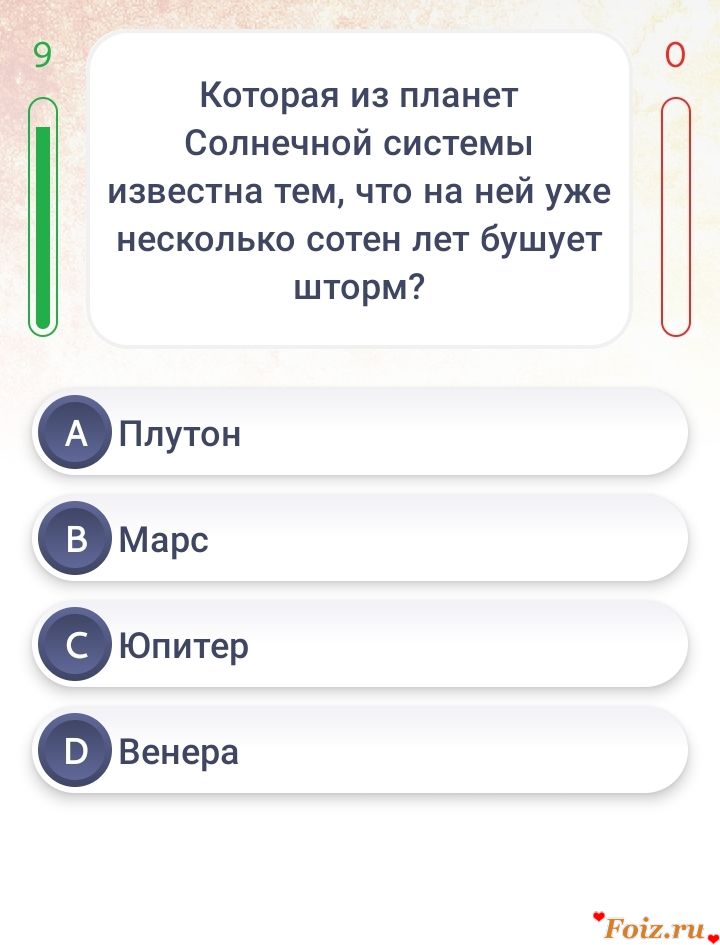Answer with option D Венера

[360, 751]
